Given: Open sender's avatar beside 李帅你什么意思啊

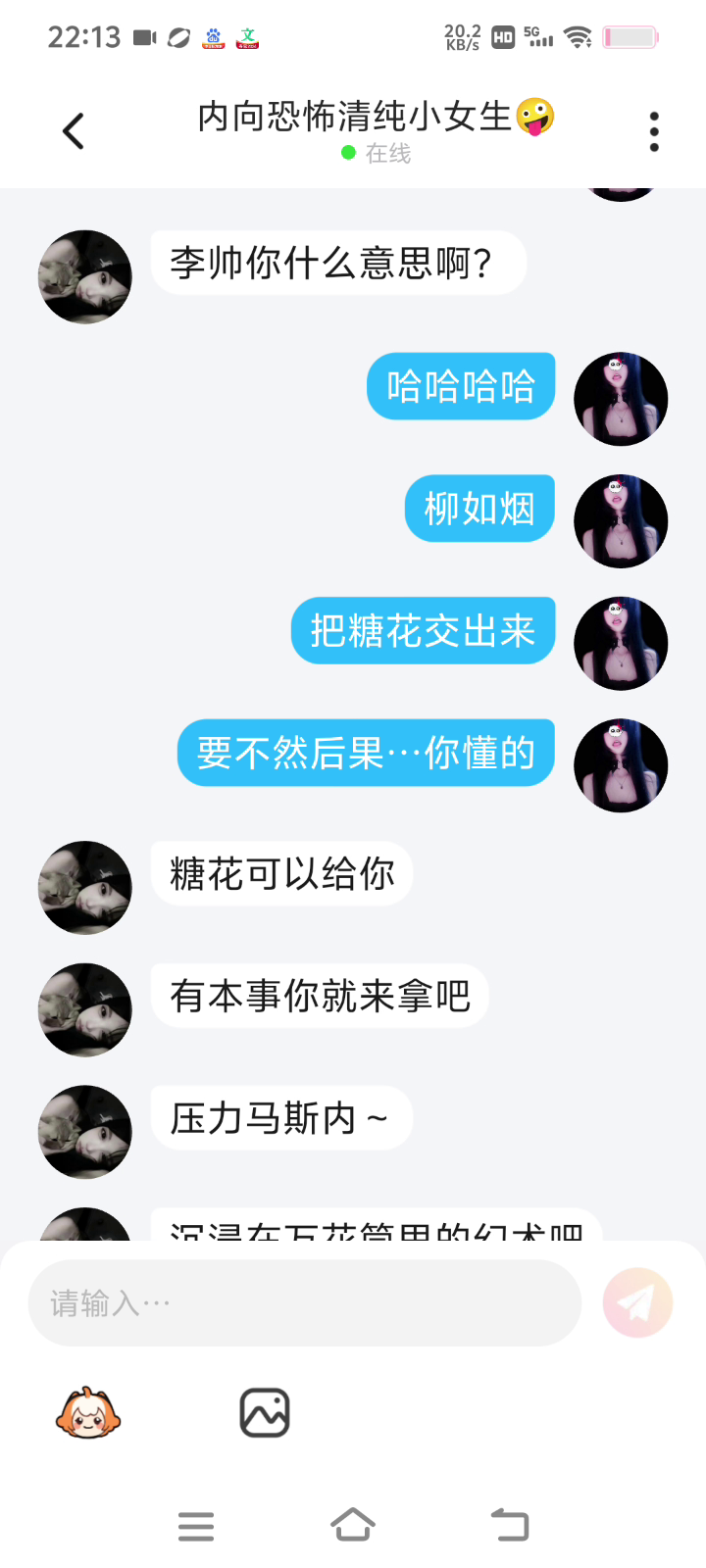Looking at the screenshot, I should [85, 277].
